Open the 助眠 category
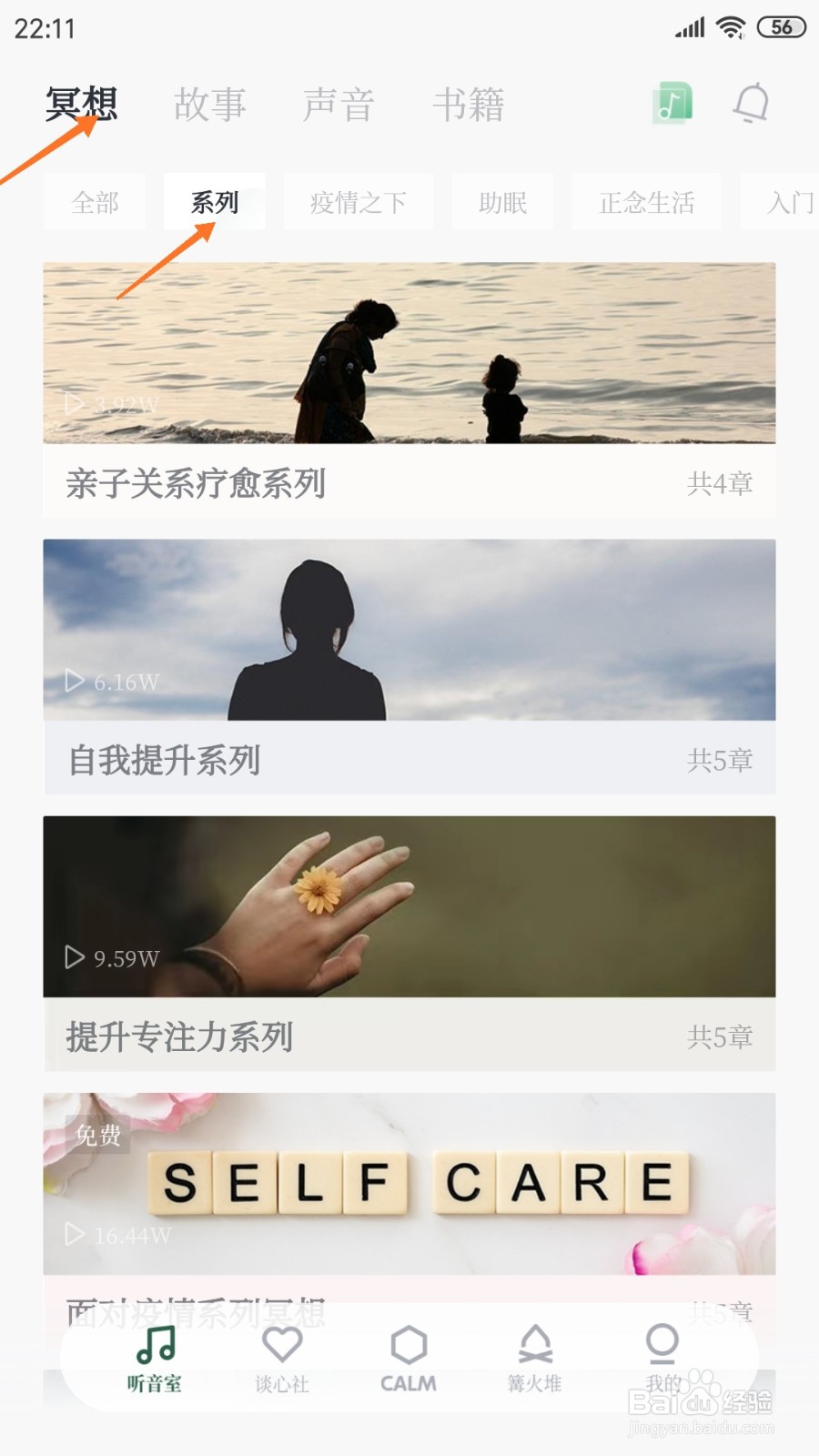819x1456 pixels. [502, 202]
